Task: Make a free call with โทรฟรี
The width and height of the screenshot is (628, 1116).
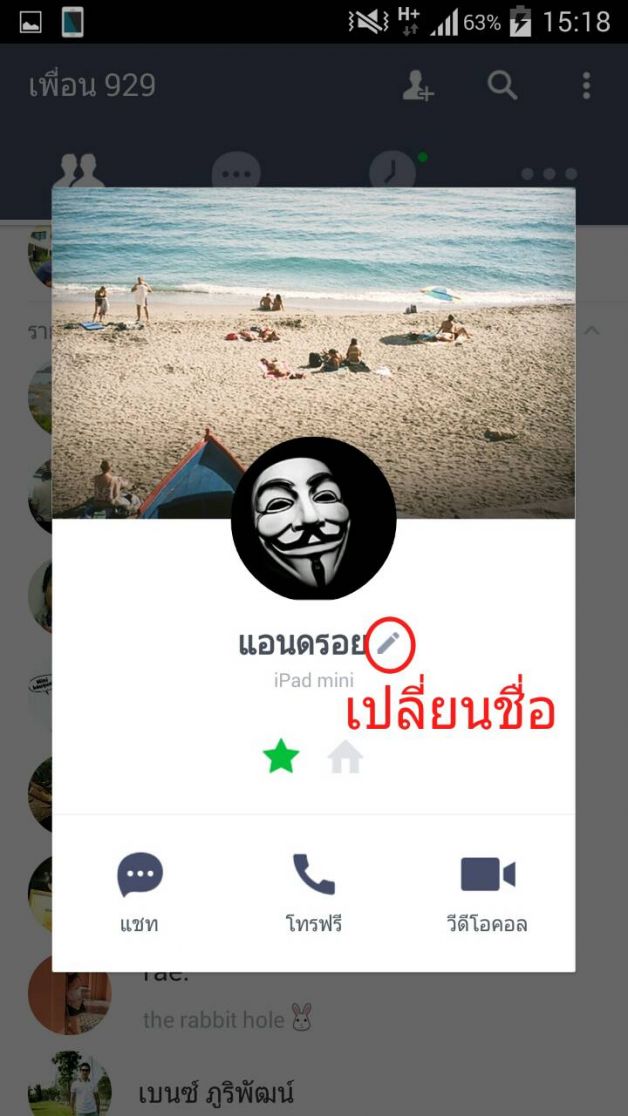Action: [313, 892]
